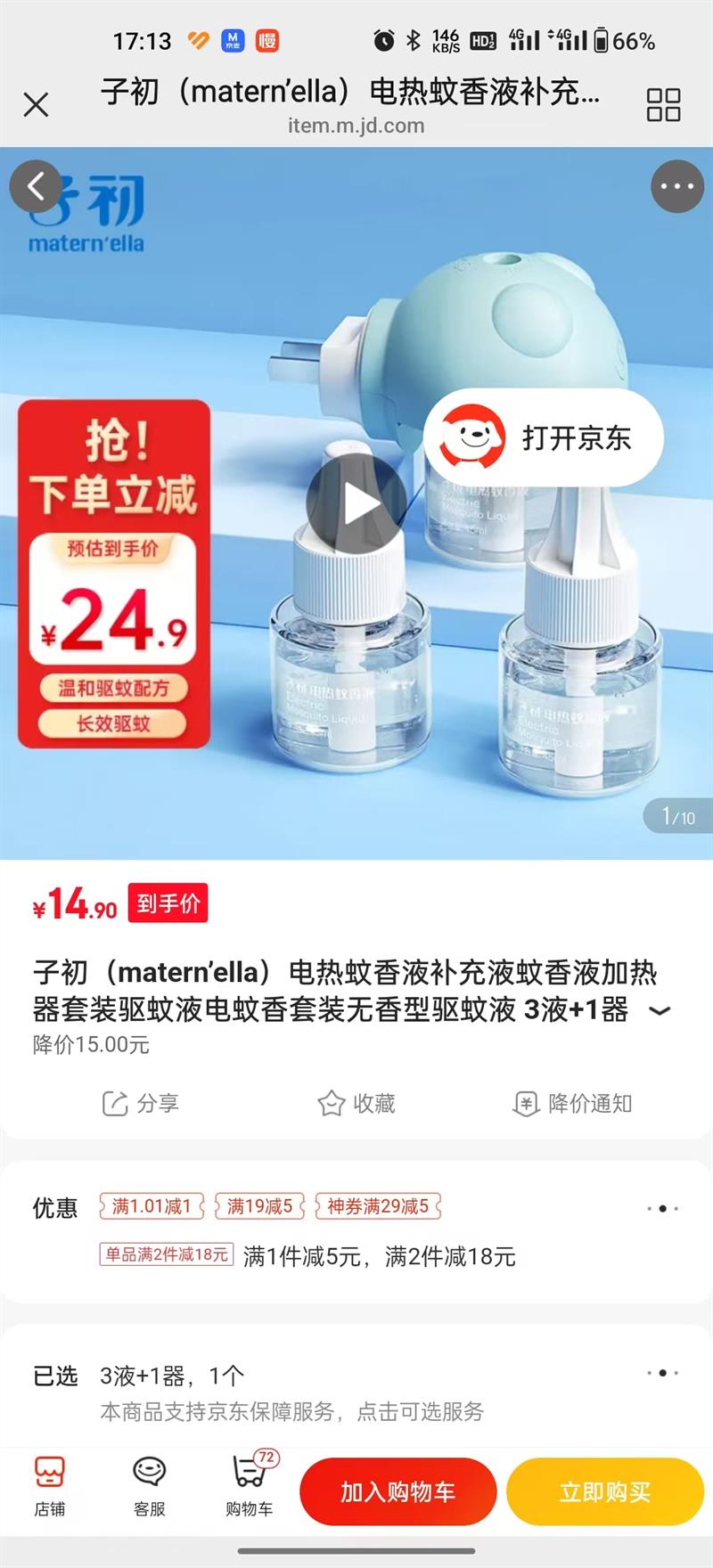Enable 降价通知 price drop alert

[x=572, y=1103]
